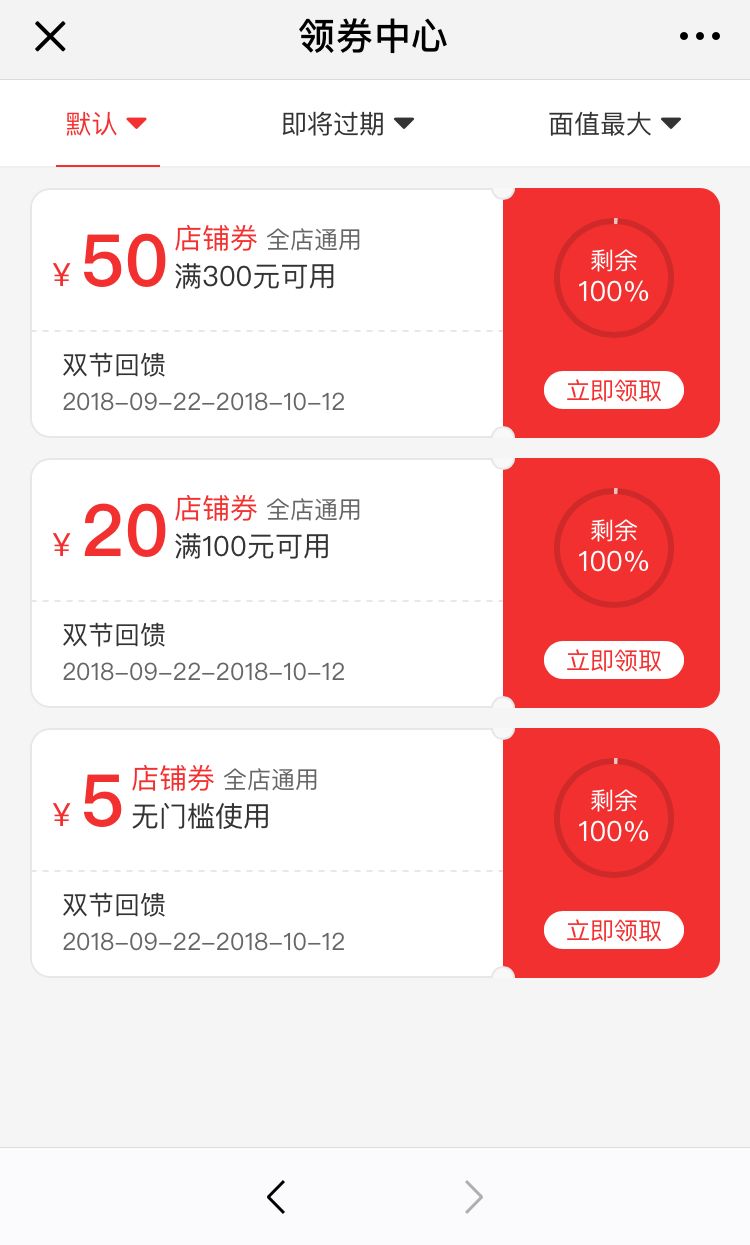The image size is (750, 1245).
Task: Claim the ¥50 coupon via 立即领取
Action: pyautogui.click(x=613, y=390)
